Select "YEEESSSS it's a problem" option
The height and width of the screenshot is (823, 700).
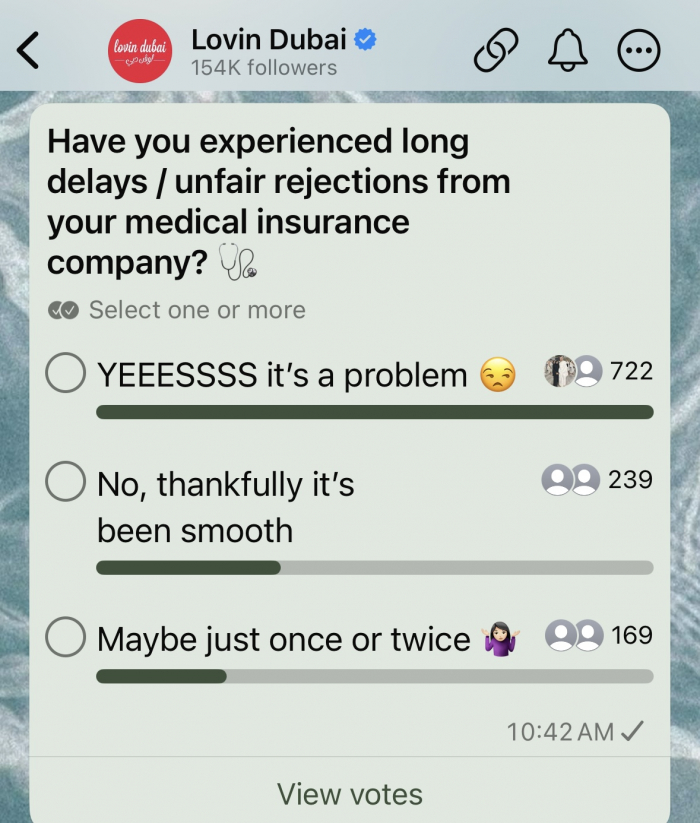pos(66,375)
